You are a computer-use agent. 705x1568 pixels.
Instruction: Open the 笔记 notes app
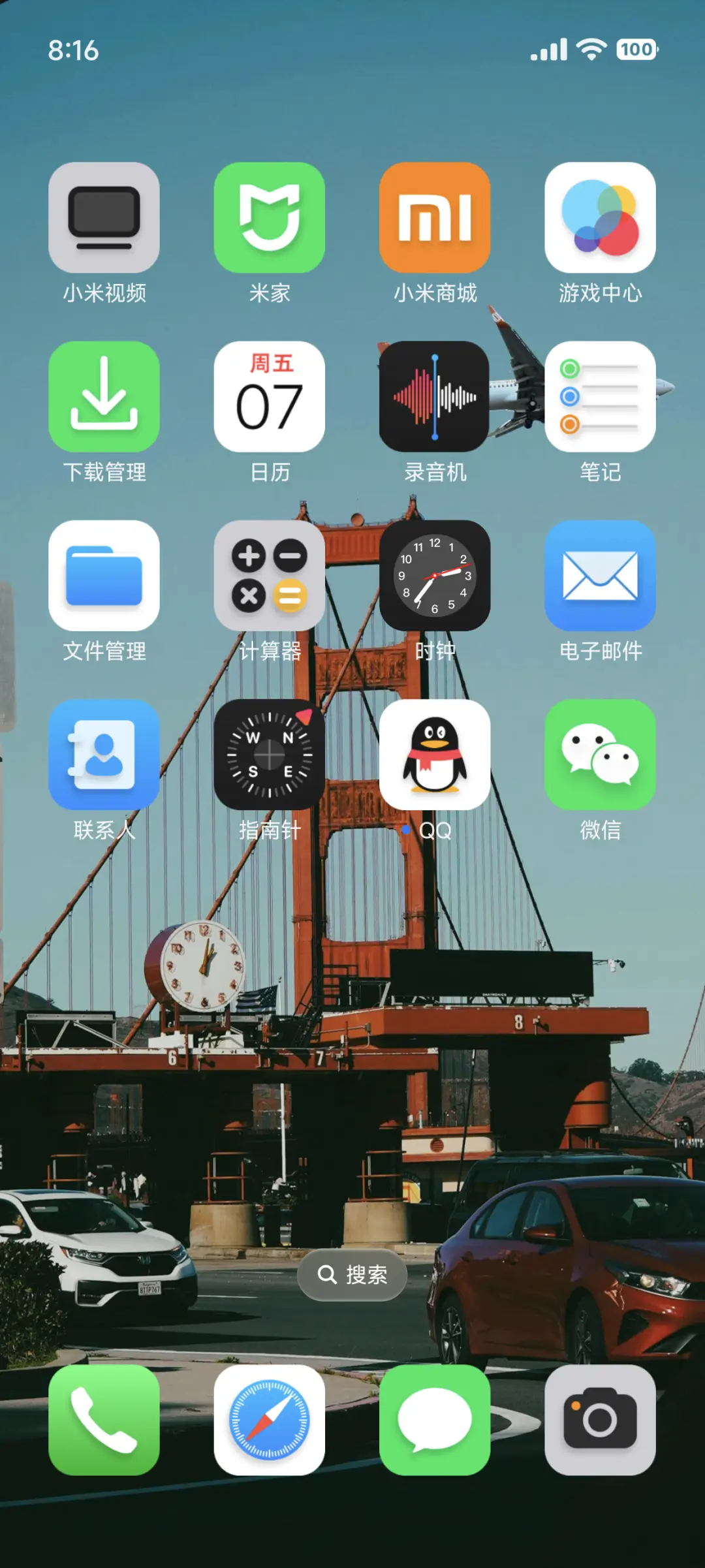pyautogui.click(x=600, y=398)
